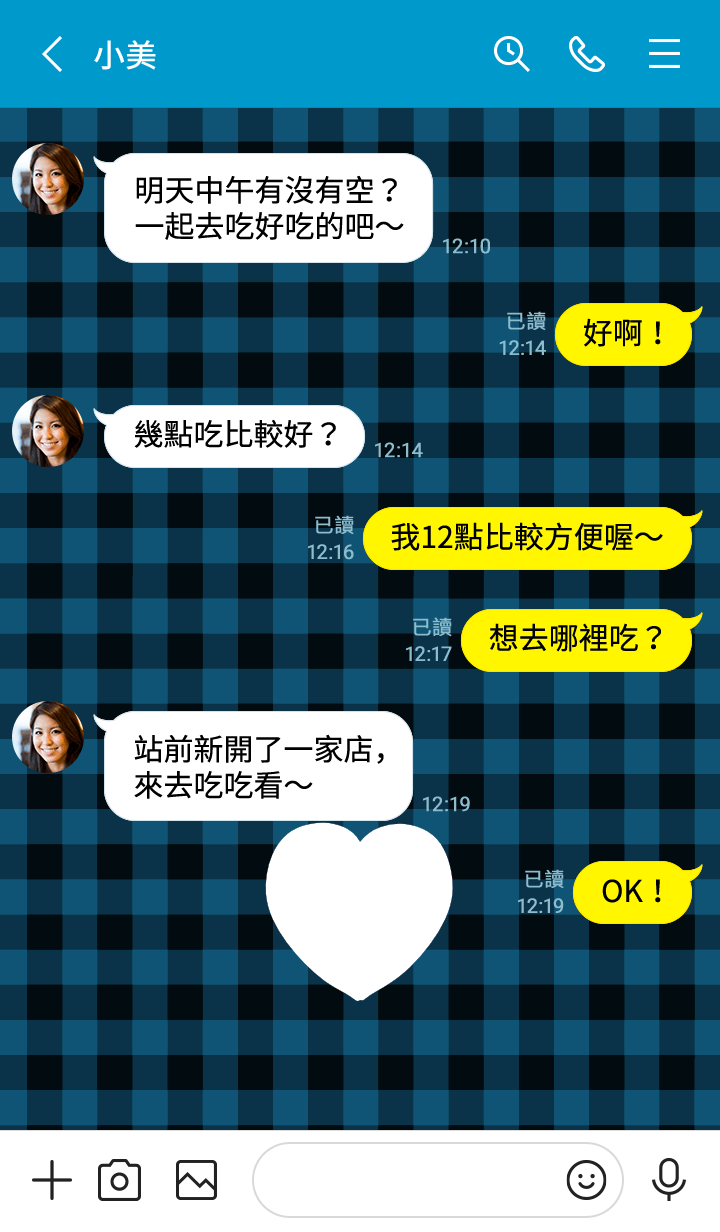The width and height of the screenshot is (720, 1232).
Task: View 小美's profile photo beside 明天中午有沒有空
Action: point(47,179)
